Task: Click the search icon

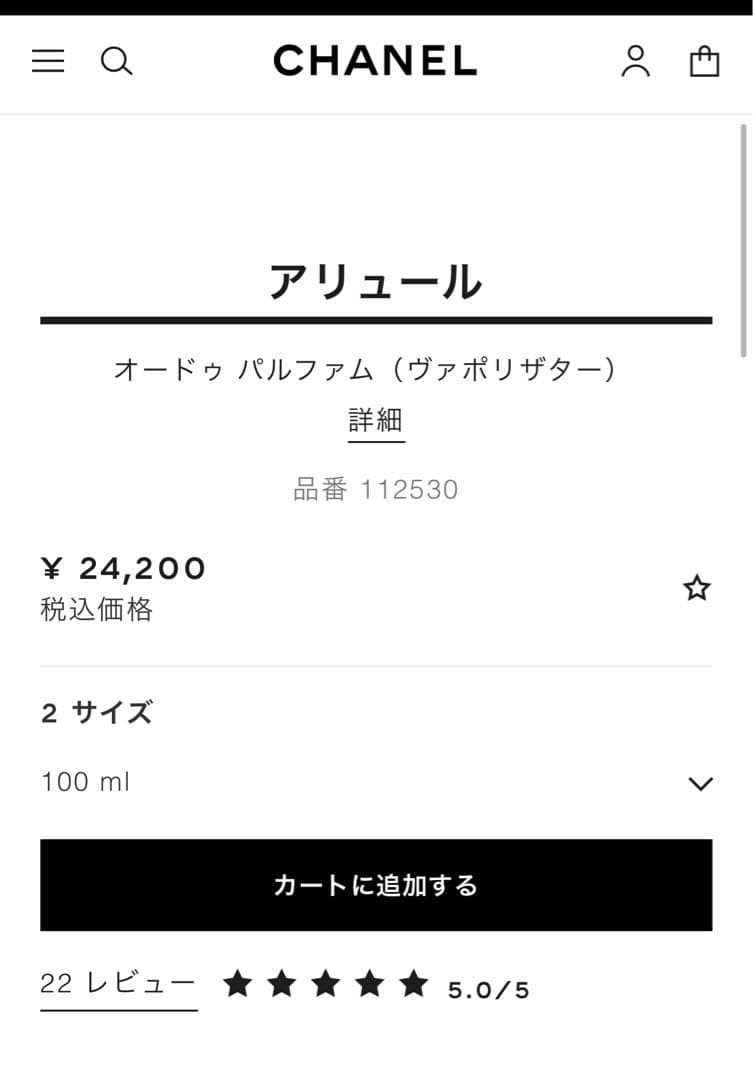Action: (x=117, y=61)
